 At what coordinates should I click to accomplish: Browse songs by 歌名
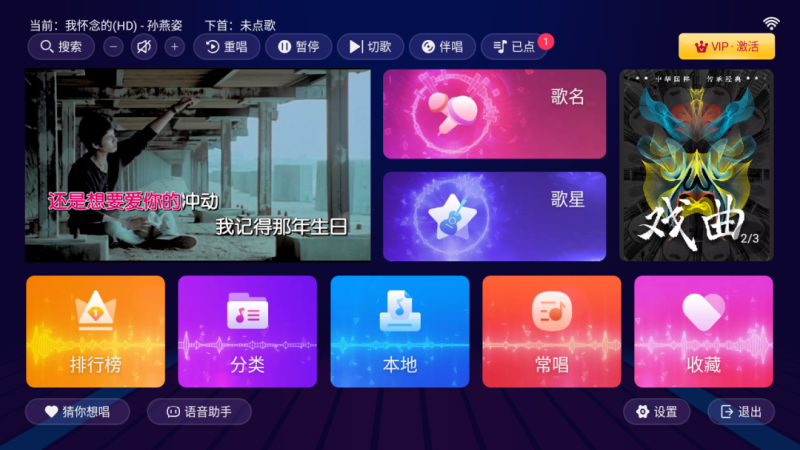(494, 114)
